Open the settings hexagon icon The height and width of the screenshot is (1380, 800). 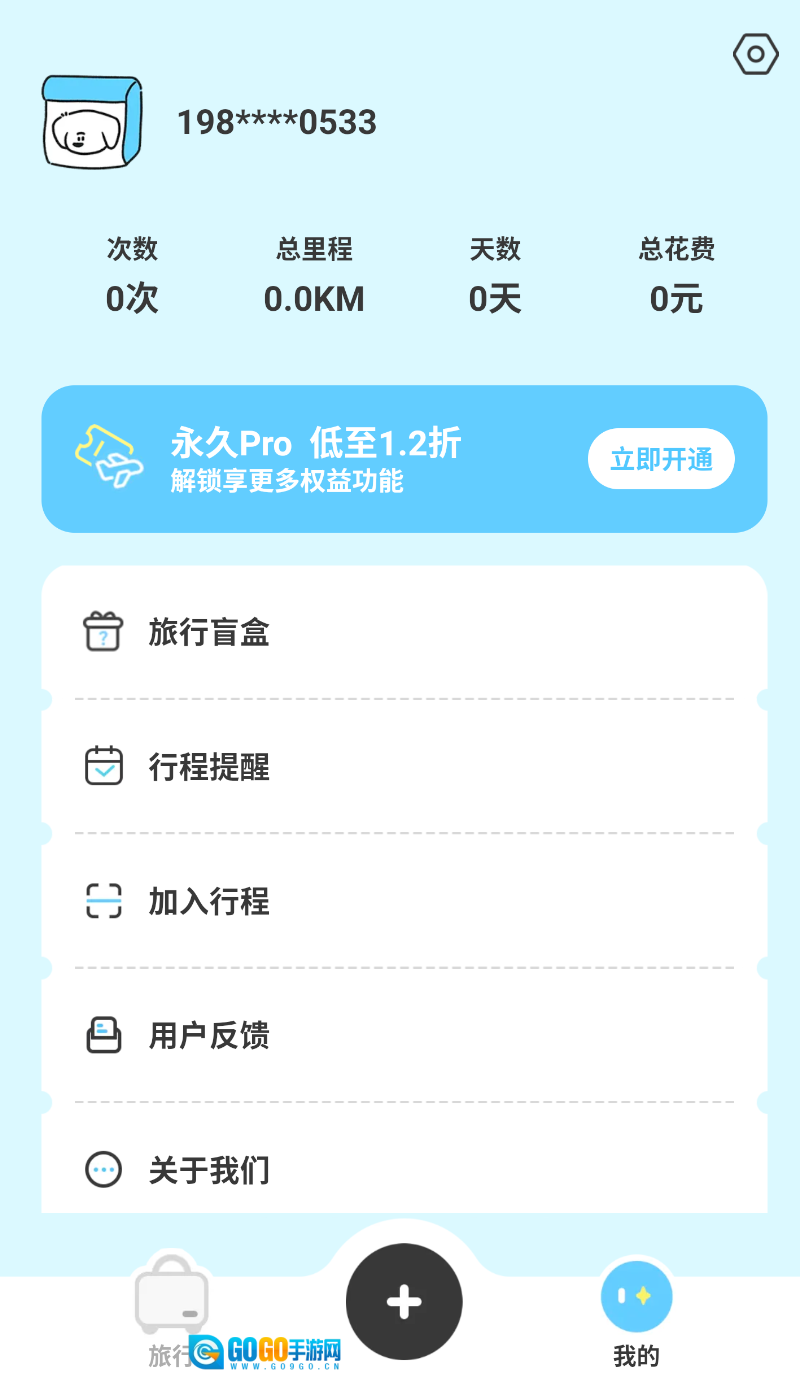(x=755, y=54)
